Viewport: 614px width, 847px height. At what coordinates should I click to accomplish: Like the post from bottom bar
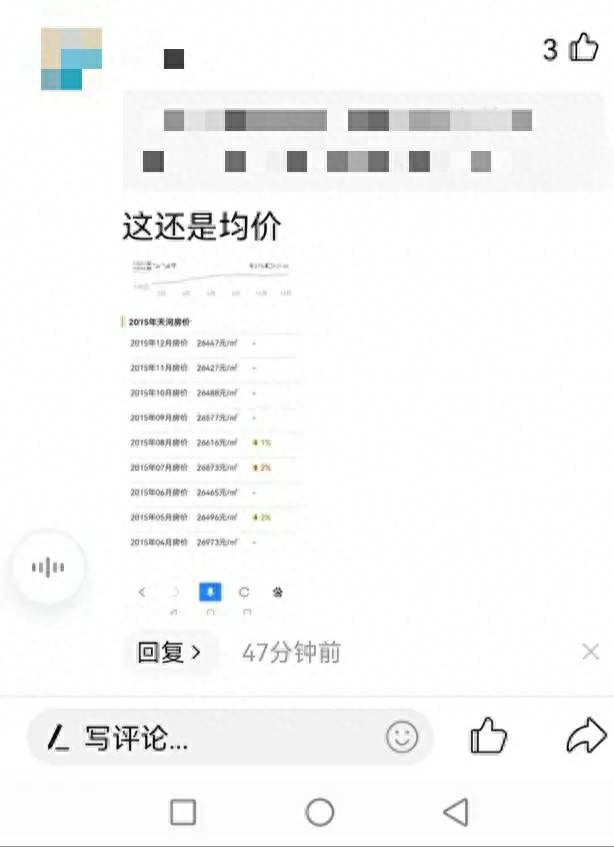coord(489,738)
